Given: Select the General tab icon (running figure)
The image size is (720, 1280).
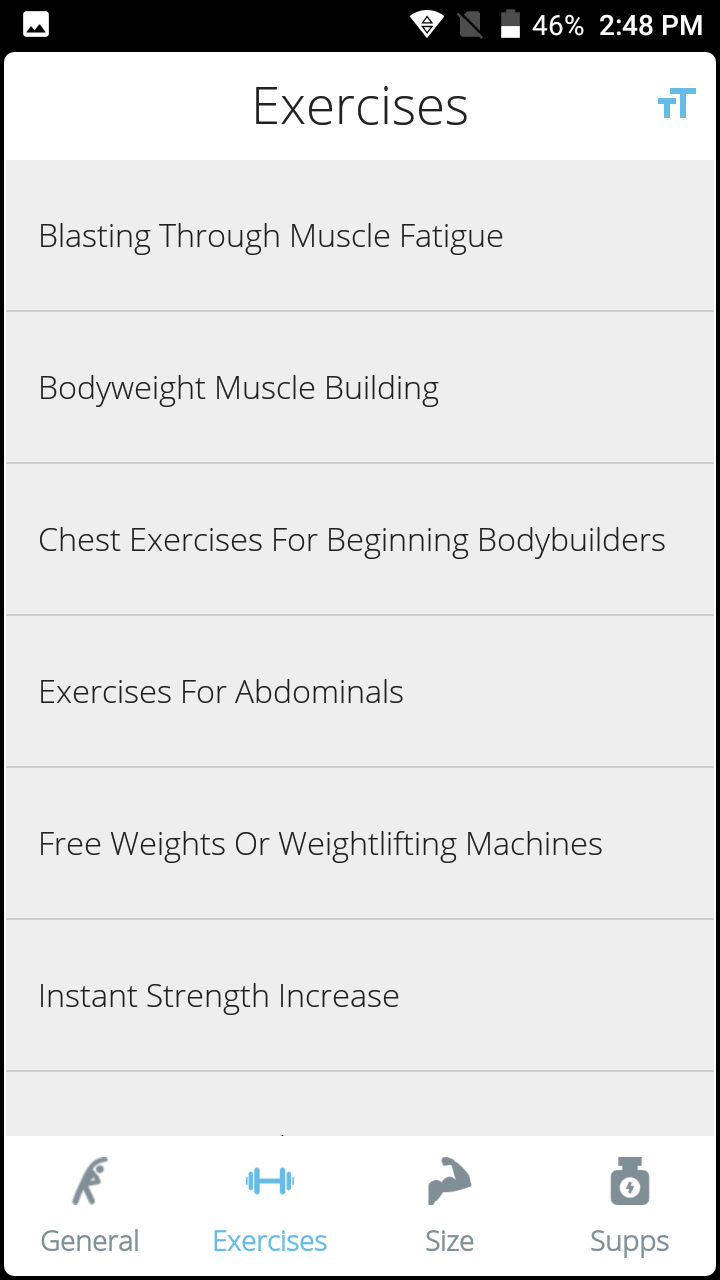Looking at the screenshot, I should pyautogui.click(x=90, y=1180).
